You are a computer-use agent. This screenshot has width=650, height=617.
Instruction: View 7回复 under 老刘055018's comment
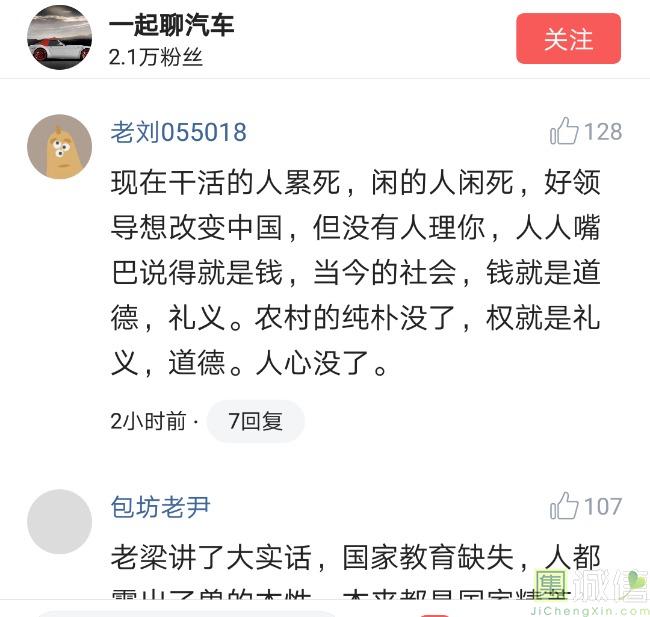255,421
